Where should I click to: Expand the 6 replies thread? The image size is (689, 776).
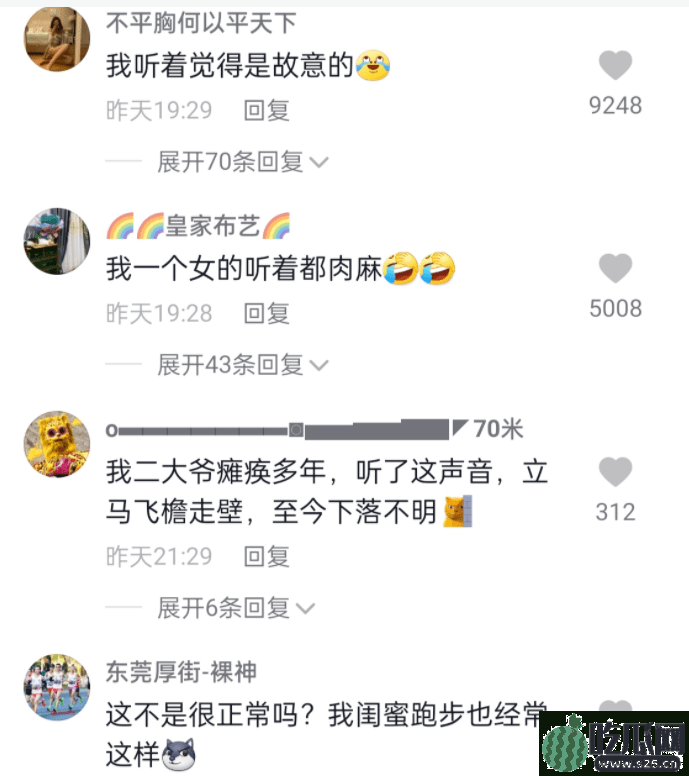pos(236,607)
